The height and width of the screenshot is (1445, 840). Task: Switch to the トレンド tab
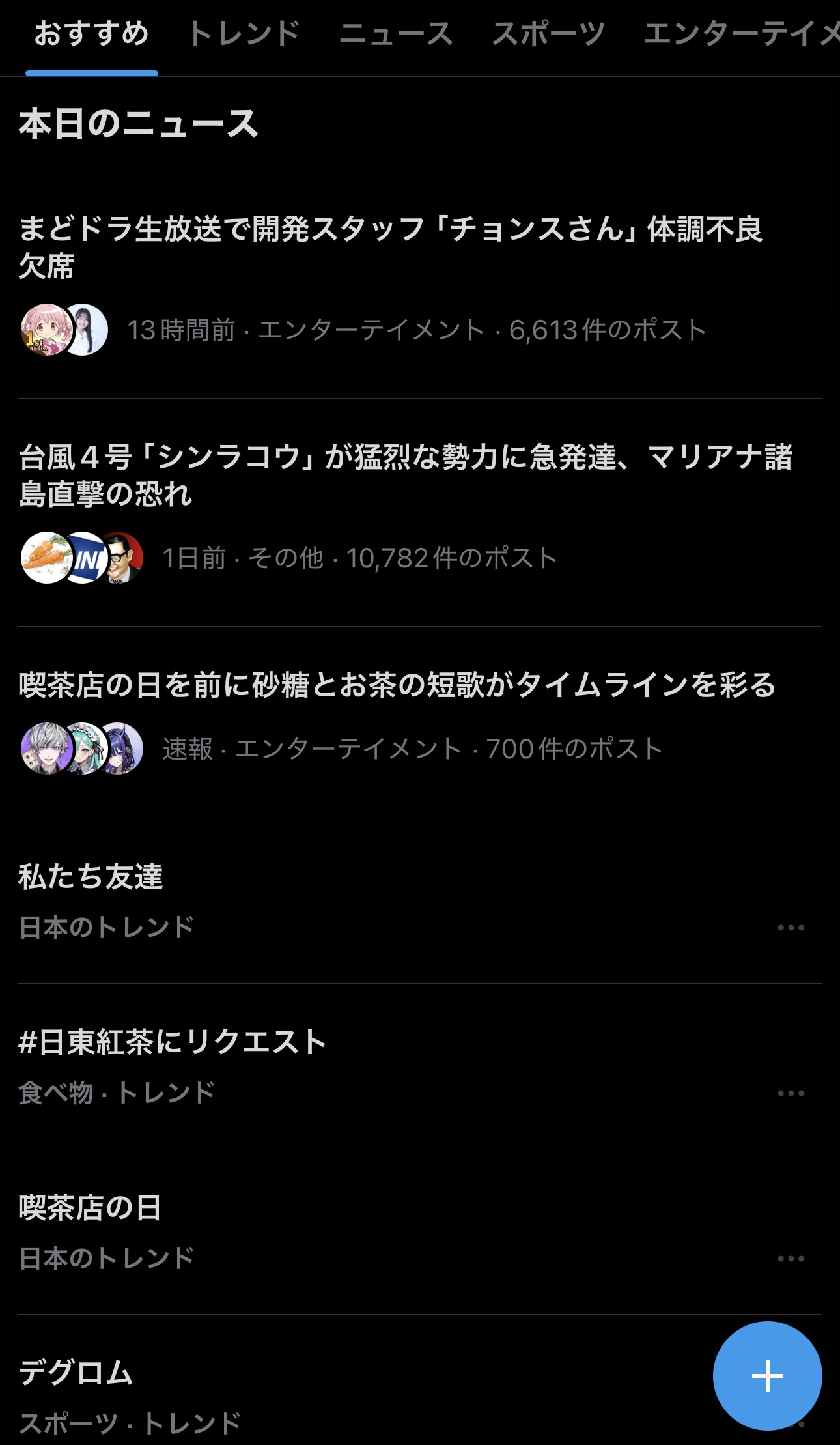pos(244,34)
